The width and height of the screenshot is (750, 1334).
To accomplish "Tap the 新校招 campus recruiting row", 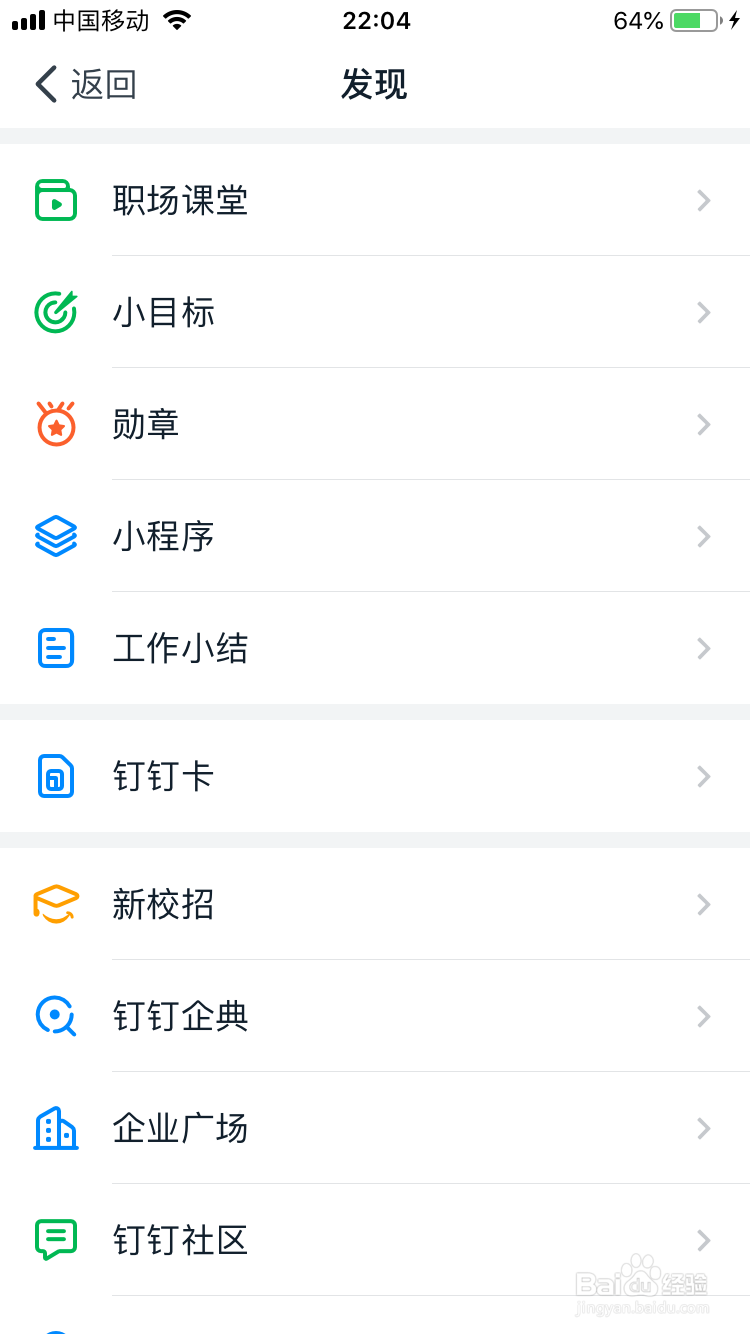I will coord(164,905).
